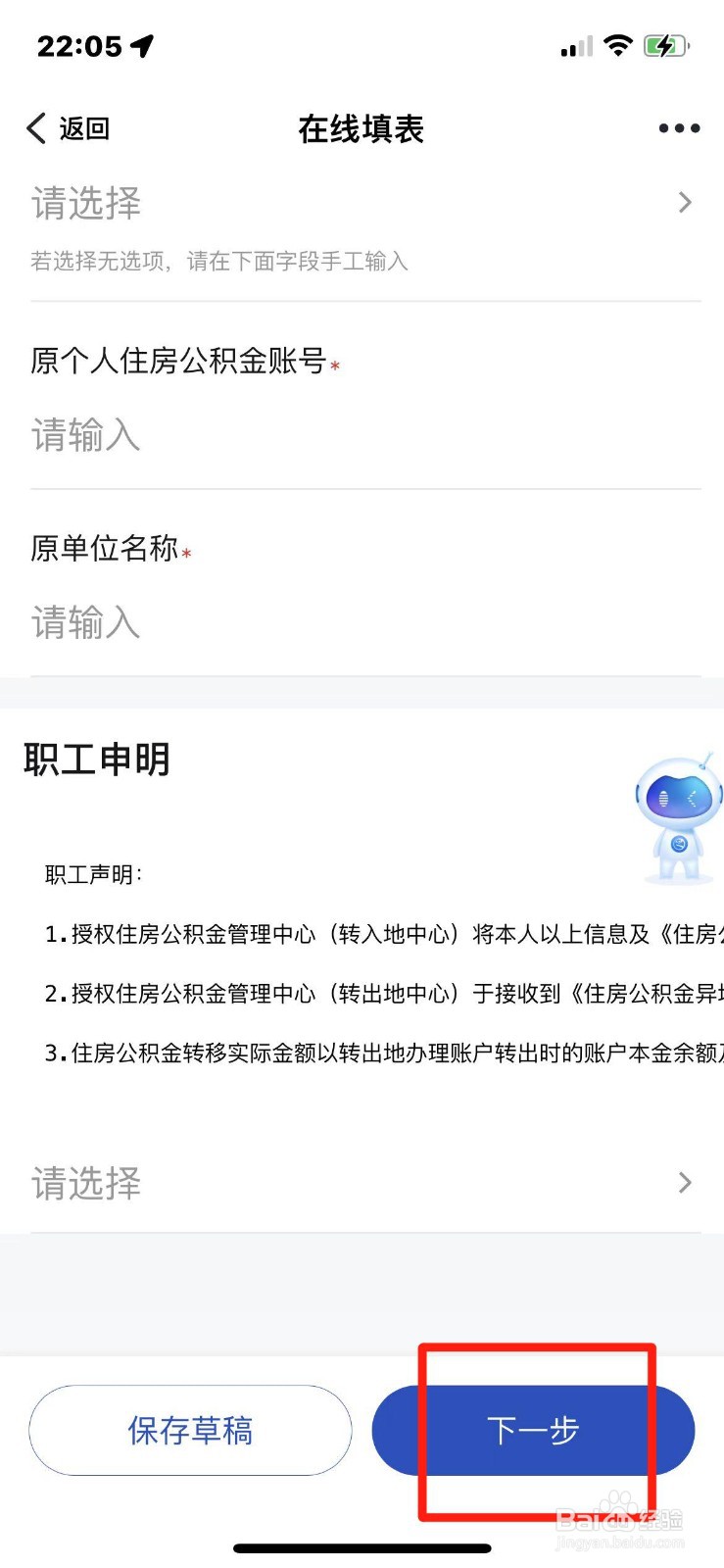
Task: Tap the home indicator bar
Action: click(362, 1549)
